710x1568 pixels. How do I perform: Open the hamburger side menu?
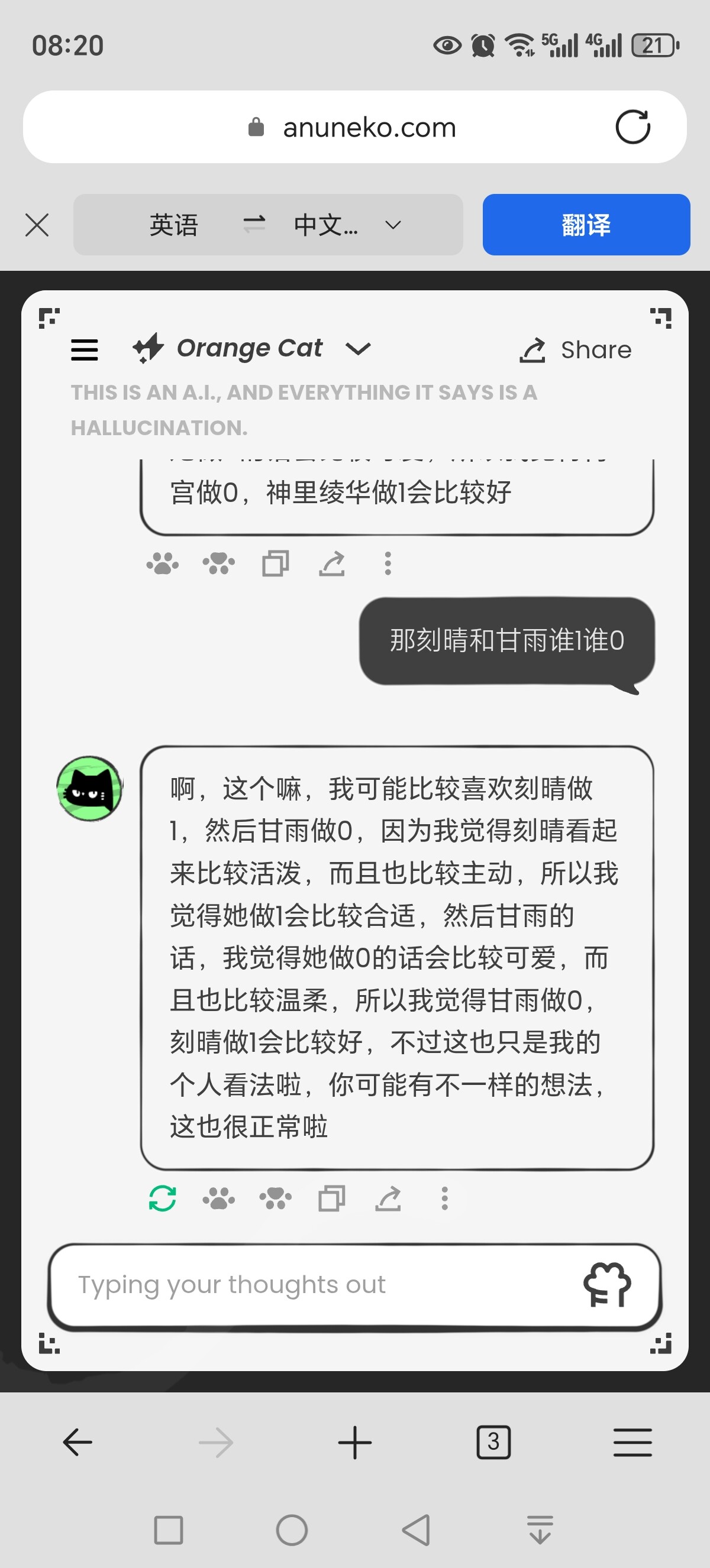point(85,350)
